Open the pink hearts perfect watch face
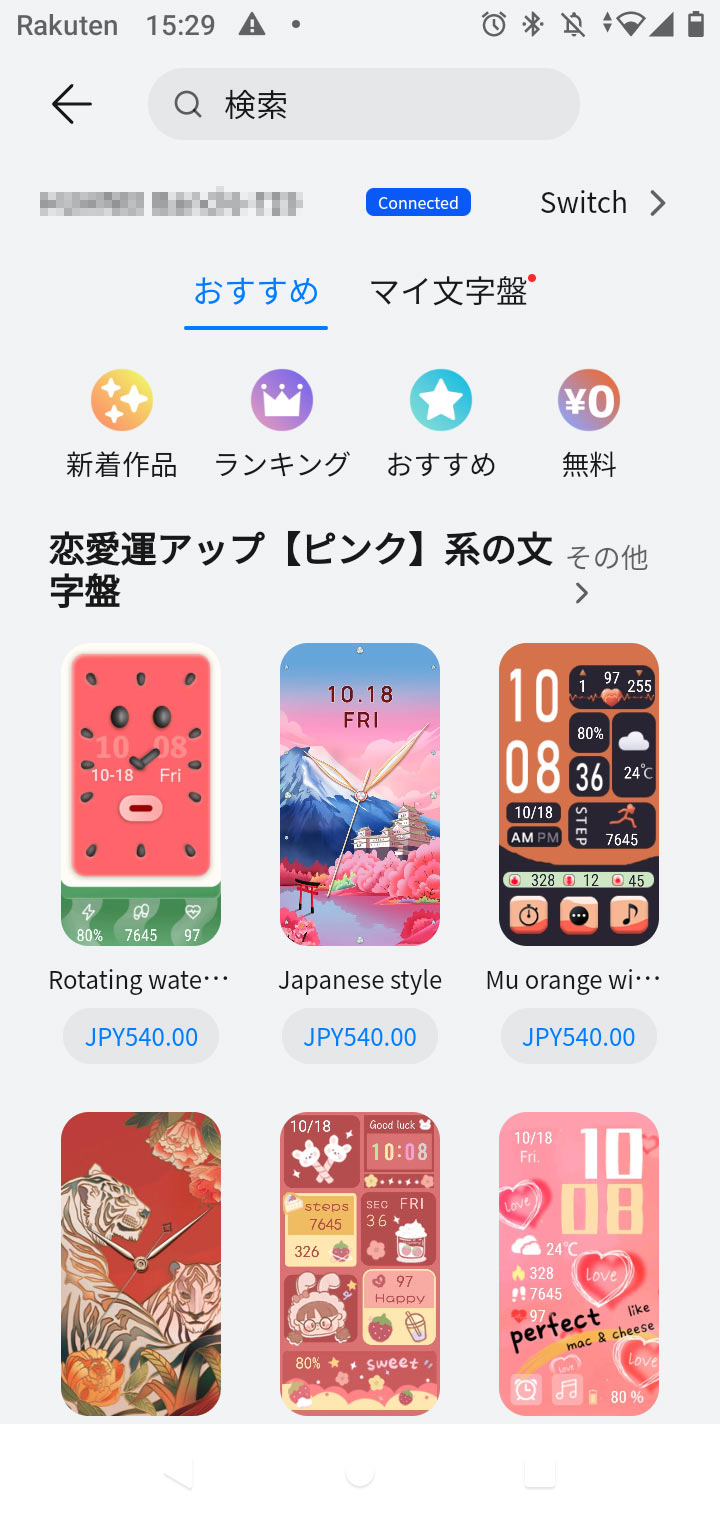The height and width of the screenshot is (1520, 720). pos(579,1263)
